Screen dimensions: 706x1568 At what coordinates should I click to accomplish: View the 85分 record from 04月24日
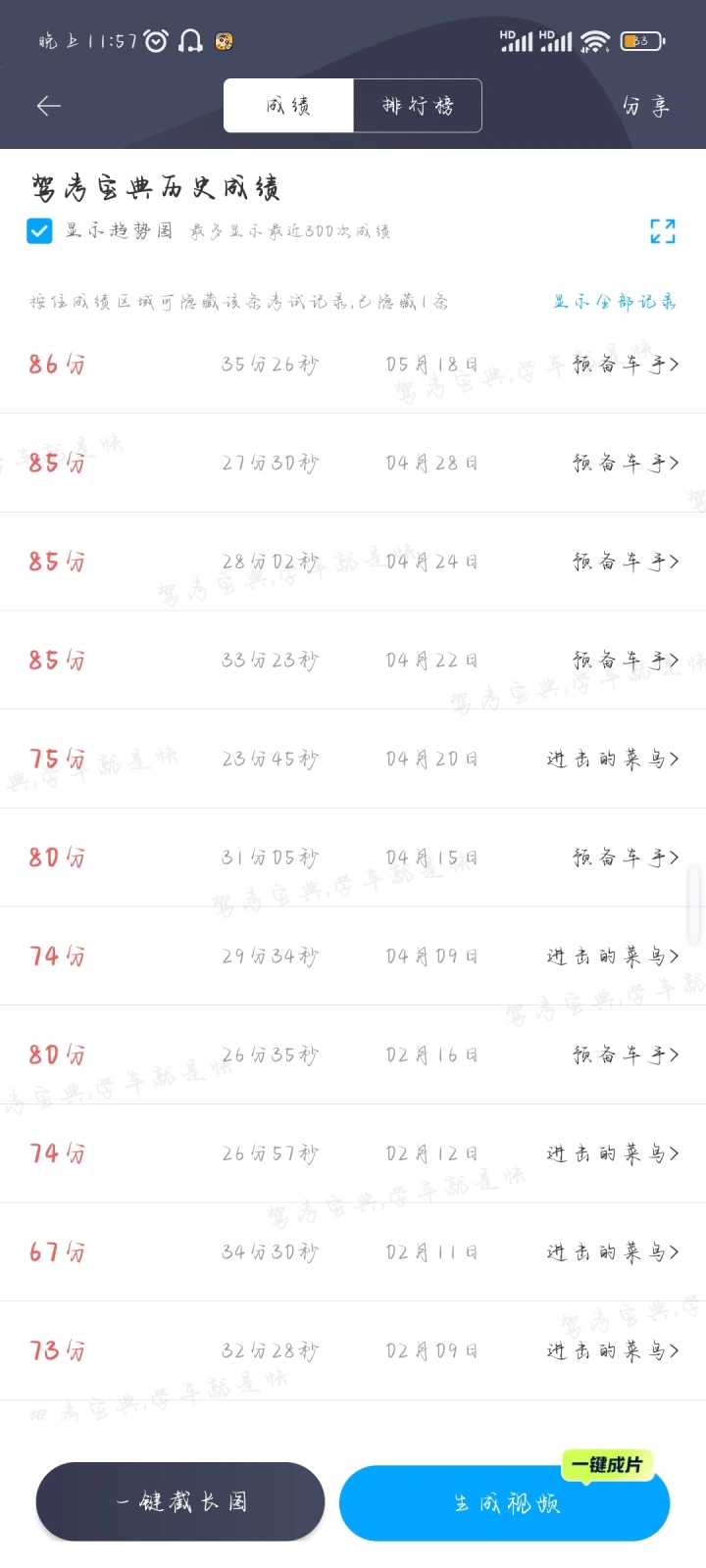pos(353,562)
